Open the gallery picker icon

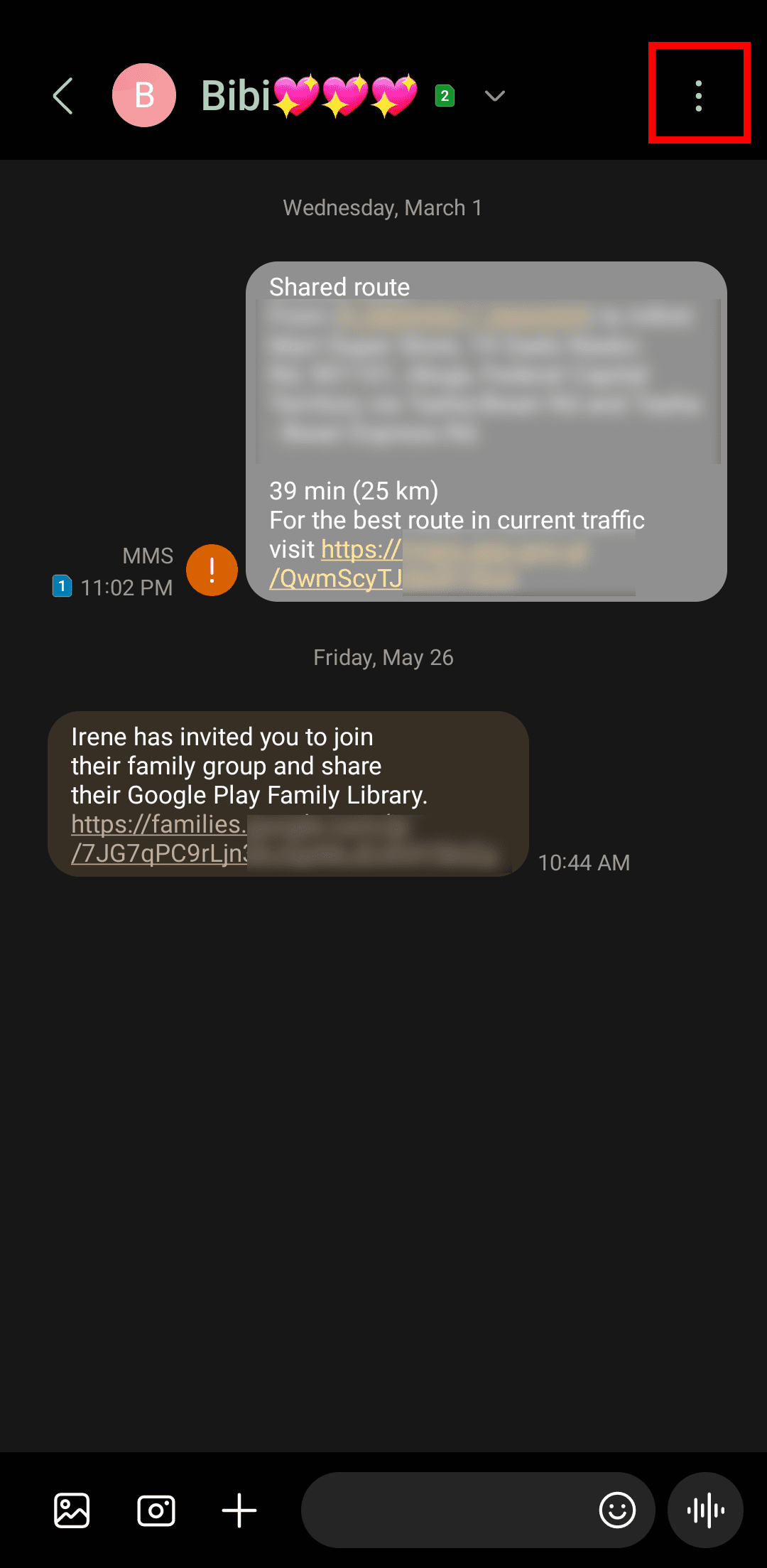click(x=70, y=1509)
